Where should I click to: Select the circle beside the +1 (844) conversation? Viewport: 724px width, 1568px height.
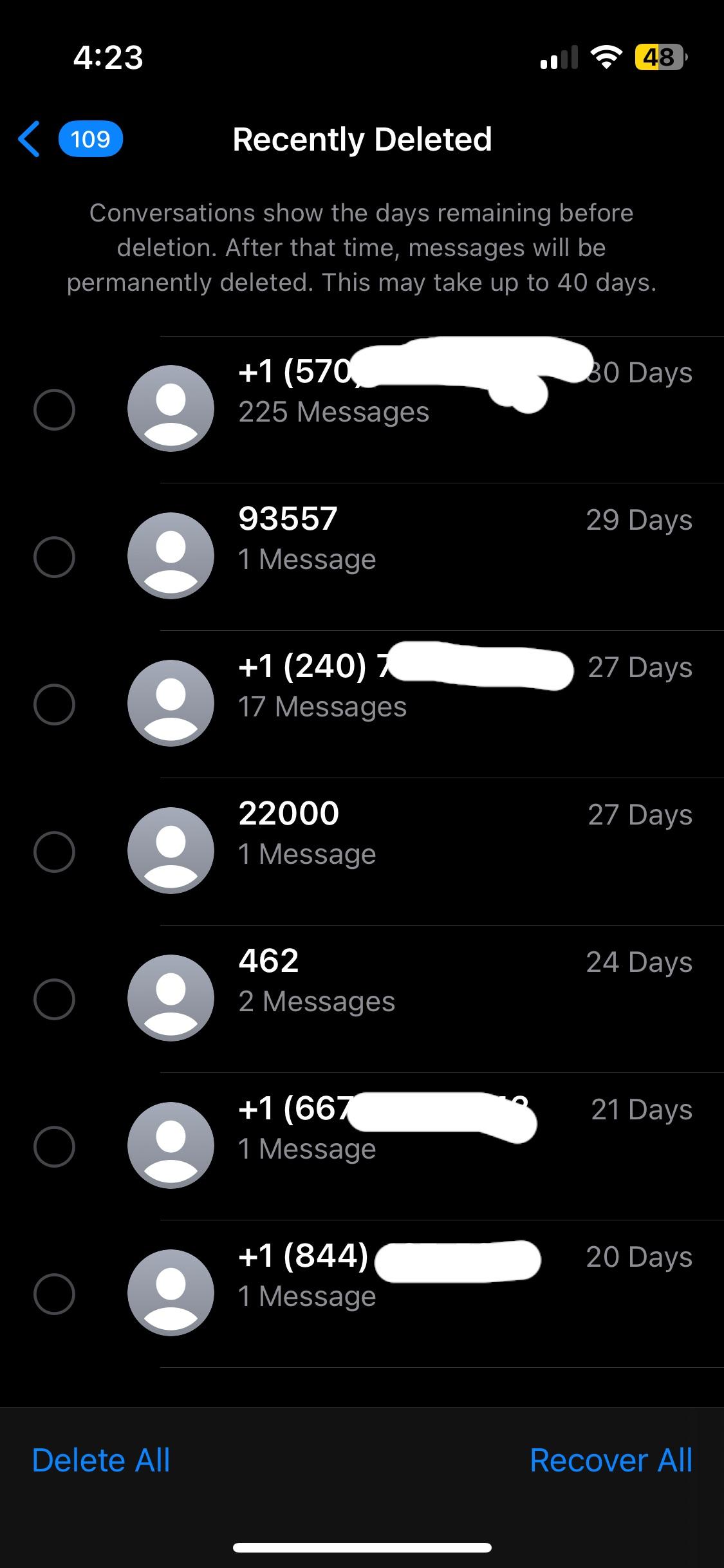pos(55,1293)
